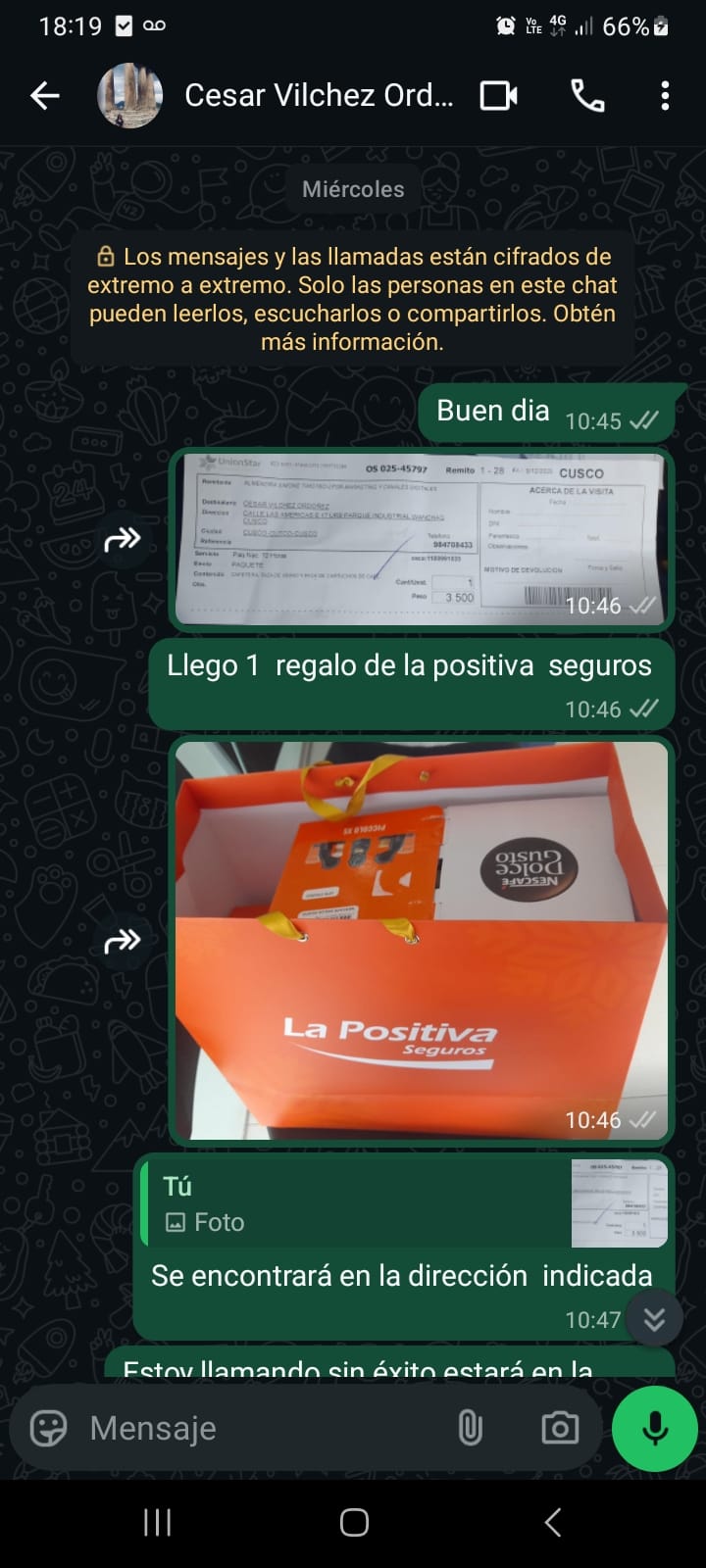Open the camera to take a photo
This screenshot has height=1568, width=706.
point(560,1428)
